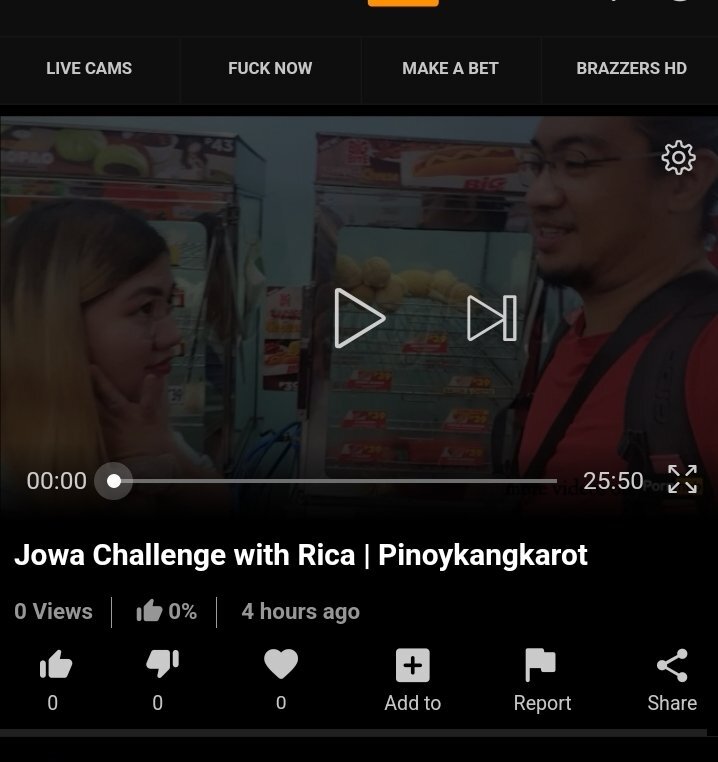Open the Brazzers HD tab
The height and width of the screenshot is (762, 718).
click(x=631, y=69)
